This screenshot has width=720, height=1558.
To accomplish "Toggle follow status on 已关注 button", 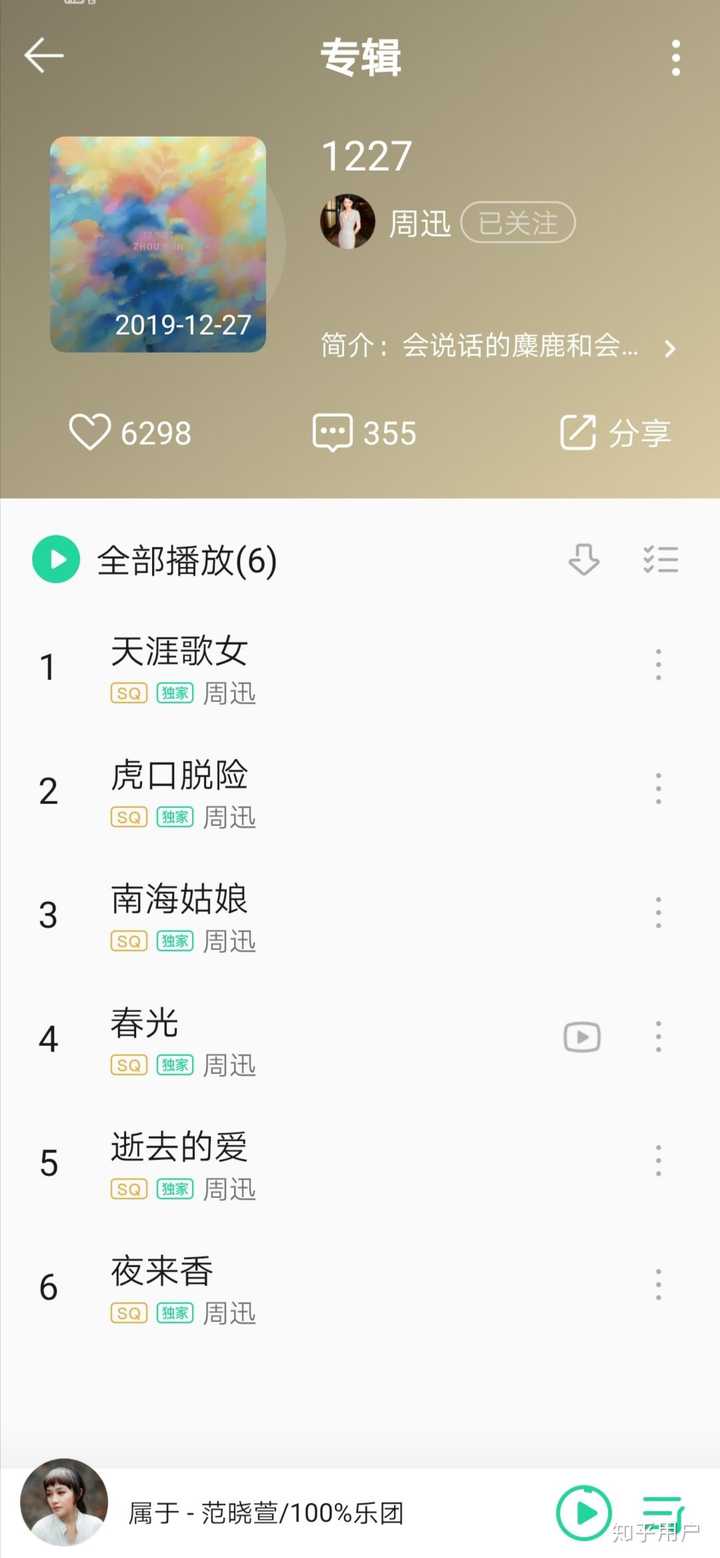I will tap(518, 224).
